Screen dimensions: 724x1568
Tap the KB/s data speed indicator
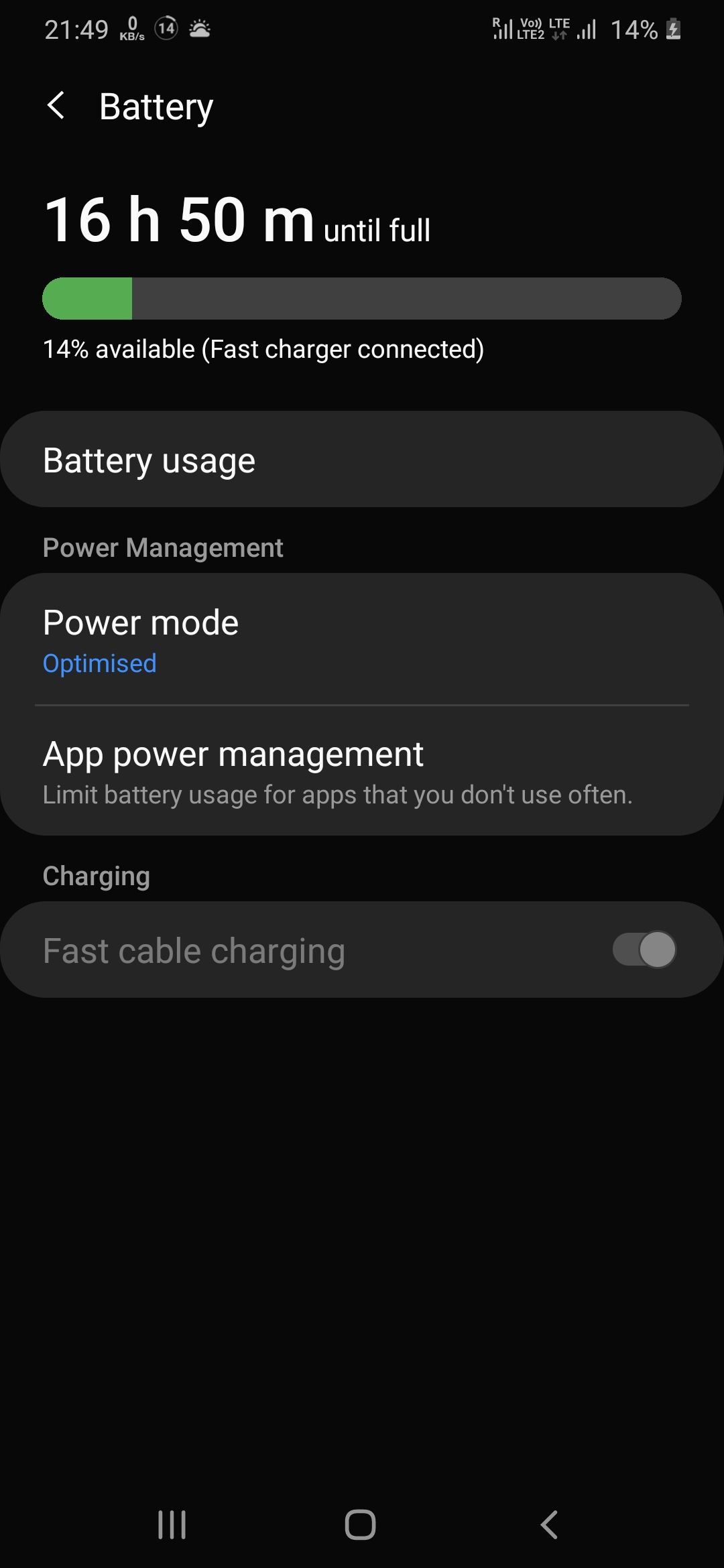[132, 28]
